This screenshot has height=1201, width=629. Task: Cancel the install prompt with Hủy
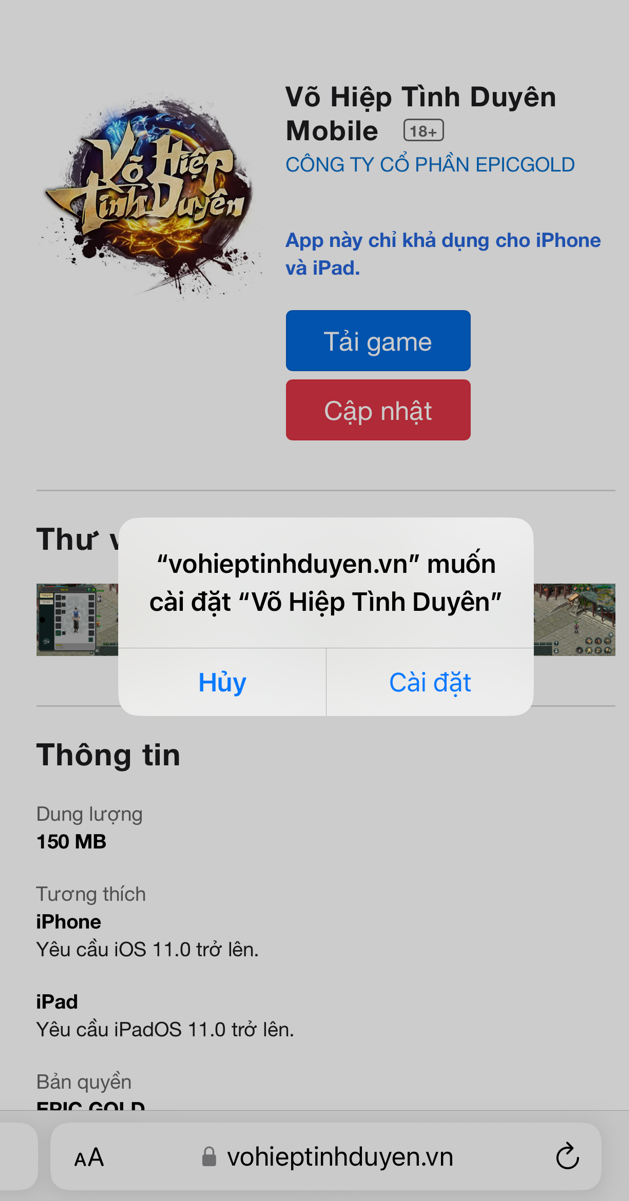[x=222, y=682]
